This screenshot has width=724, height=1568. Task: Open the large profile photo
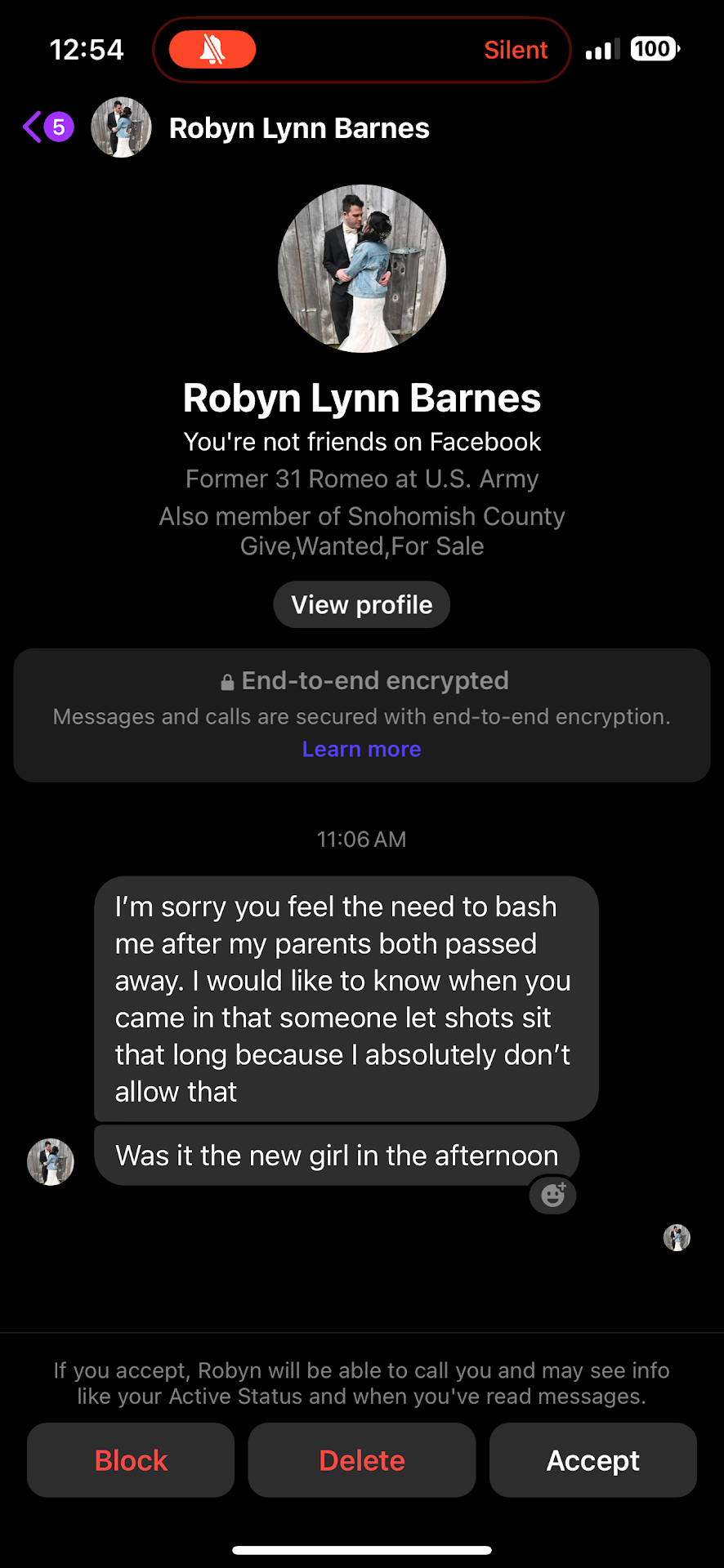pos(361,269)
